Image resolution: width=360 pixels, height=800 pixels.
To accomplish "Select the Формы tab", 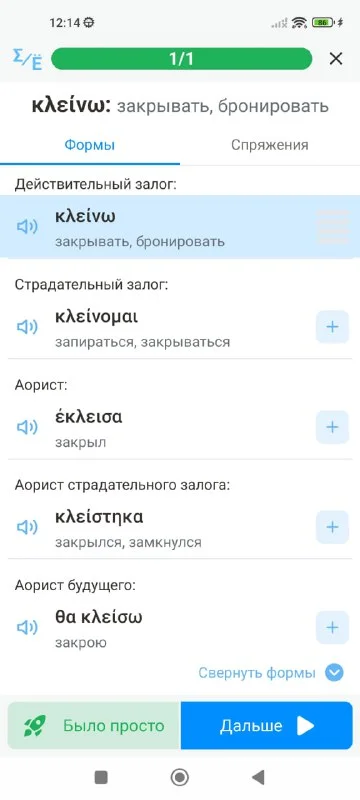I will click(90, 145).
